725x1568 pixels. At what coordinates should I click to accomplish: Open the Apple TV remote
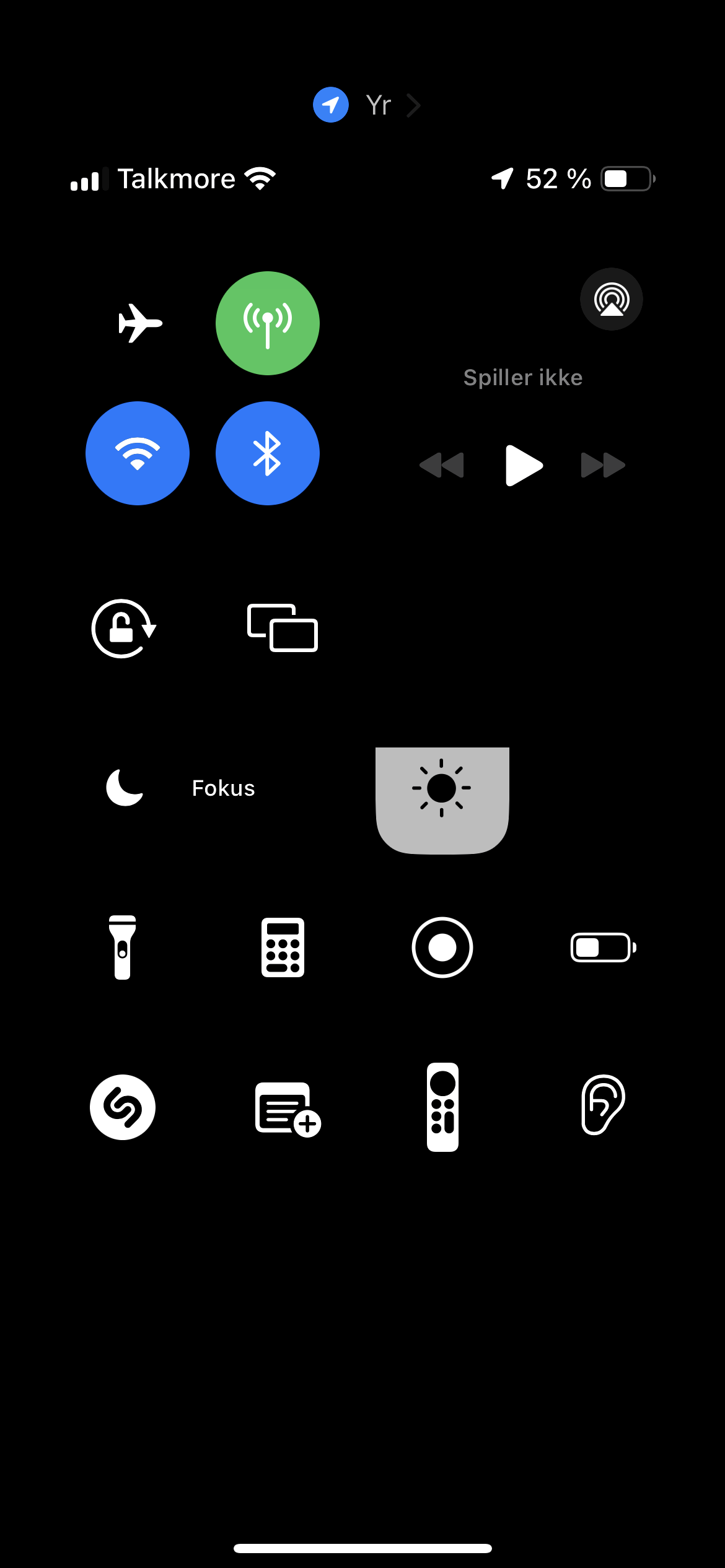pyautogui.click(x=442, y=1107)
